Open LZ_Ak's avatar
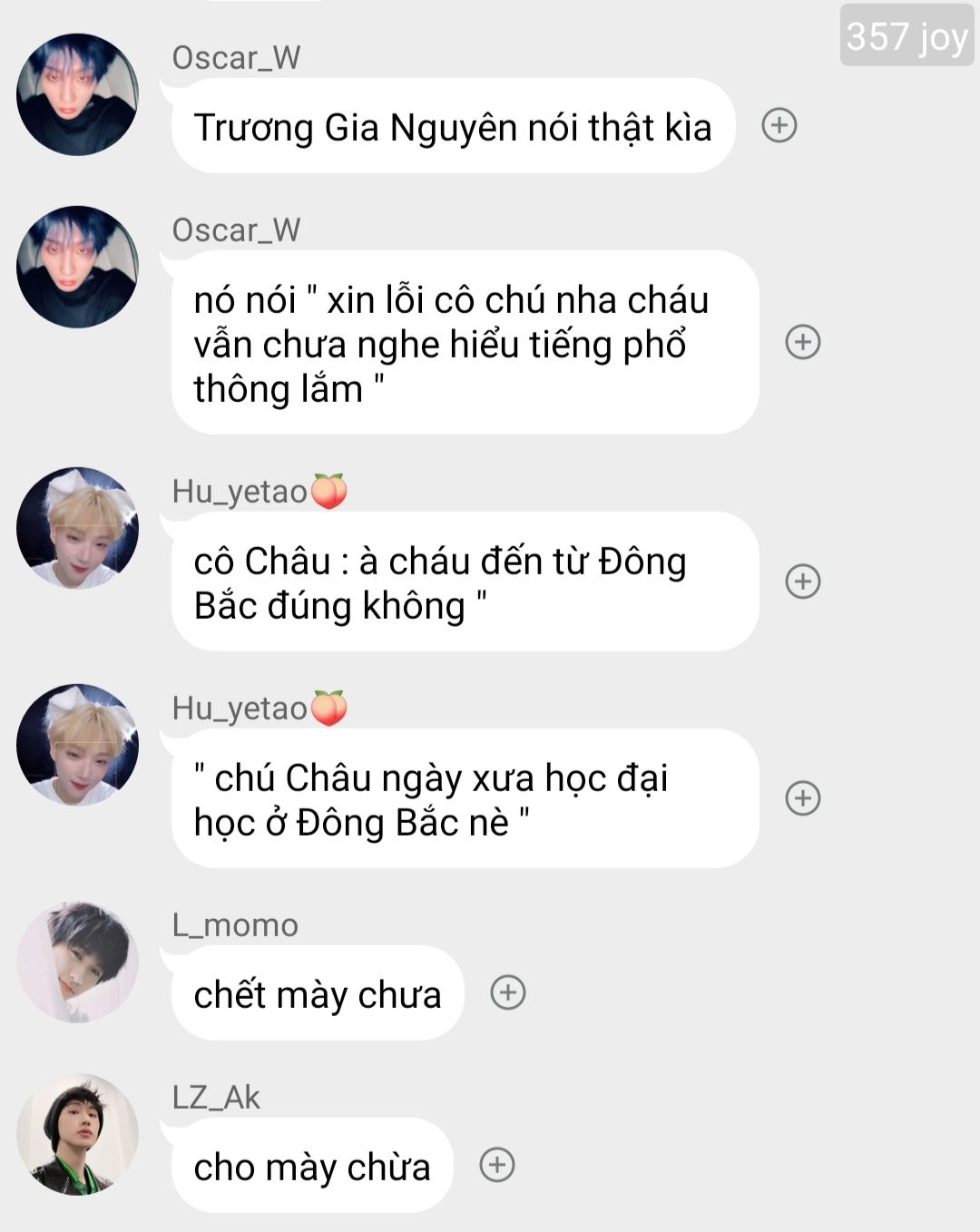This screenshot has width=980, height=1232. tap(77, 1134)
